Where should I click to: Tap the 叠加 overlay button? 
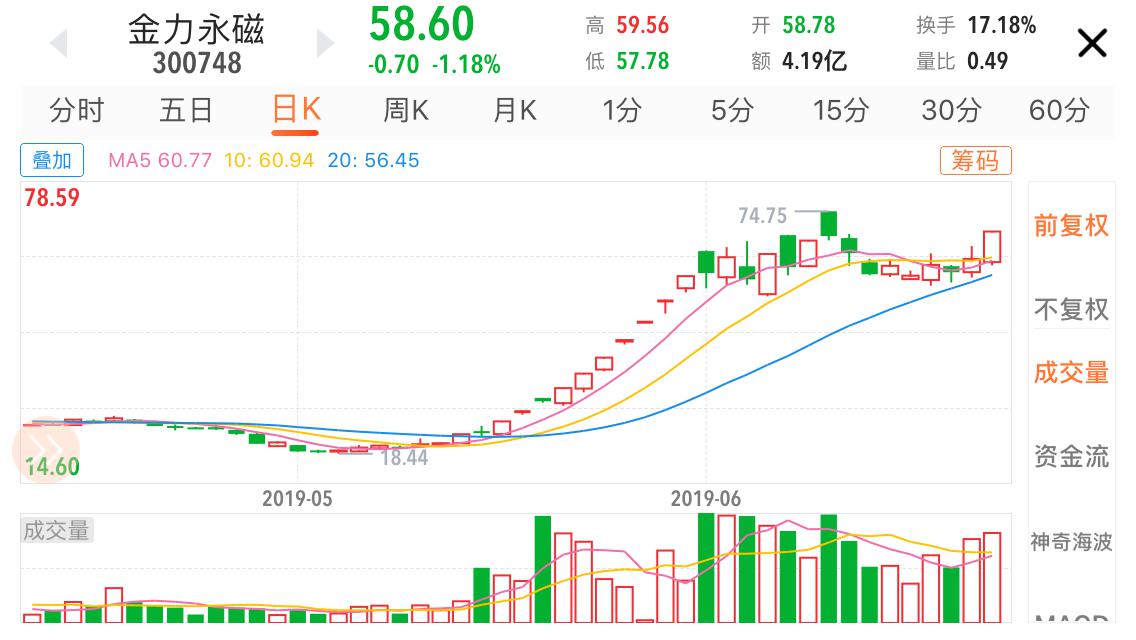click(52, 160)
